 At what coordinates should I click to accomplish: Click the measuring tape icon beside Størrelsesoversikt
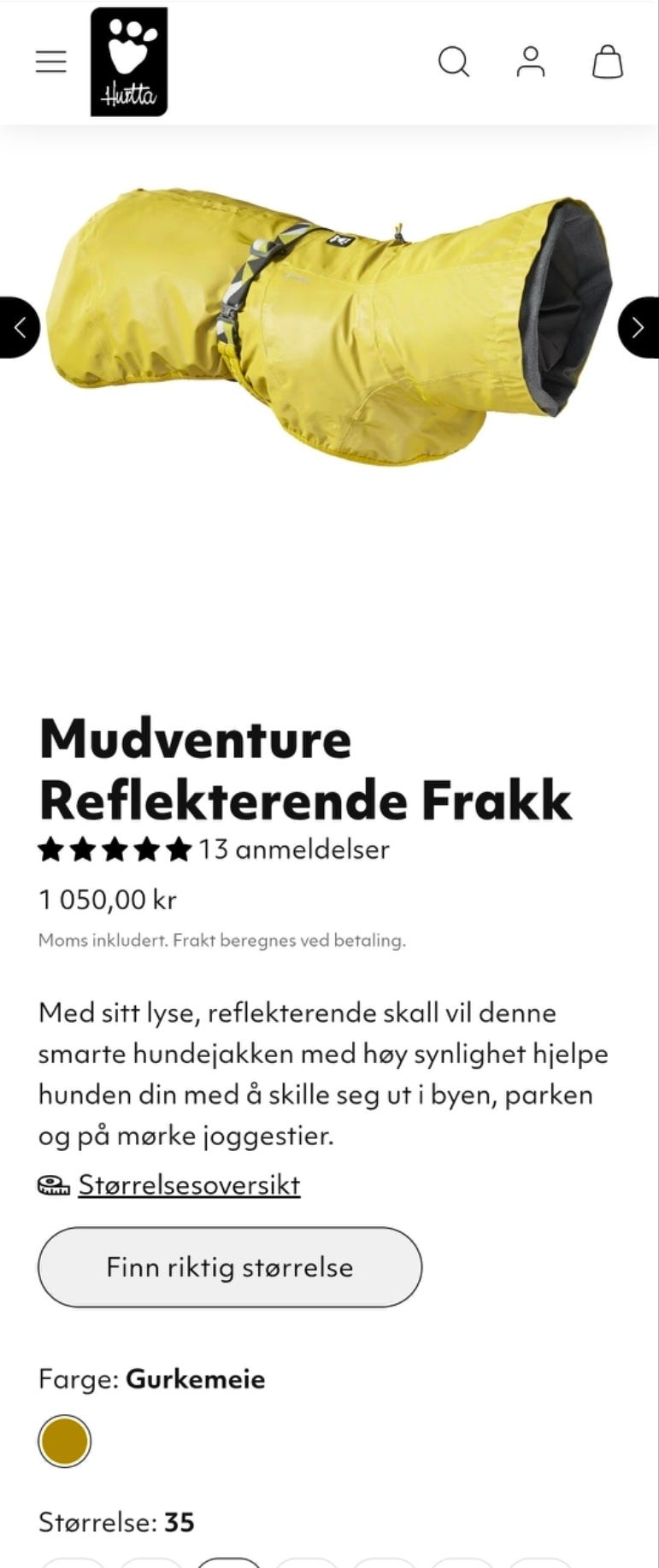coord(53,1184)
